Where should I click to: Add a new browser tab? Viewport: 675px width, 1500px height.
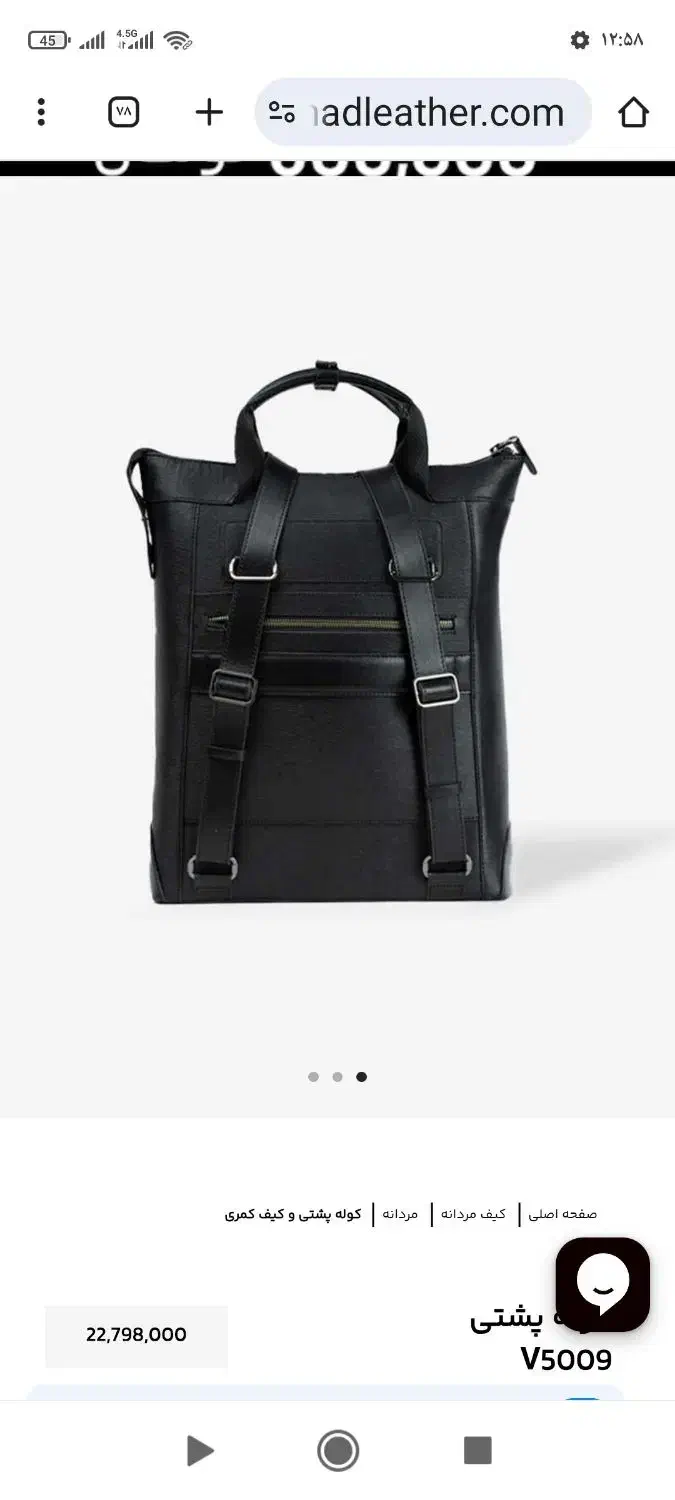(x=209, y=112)
